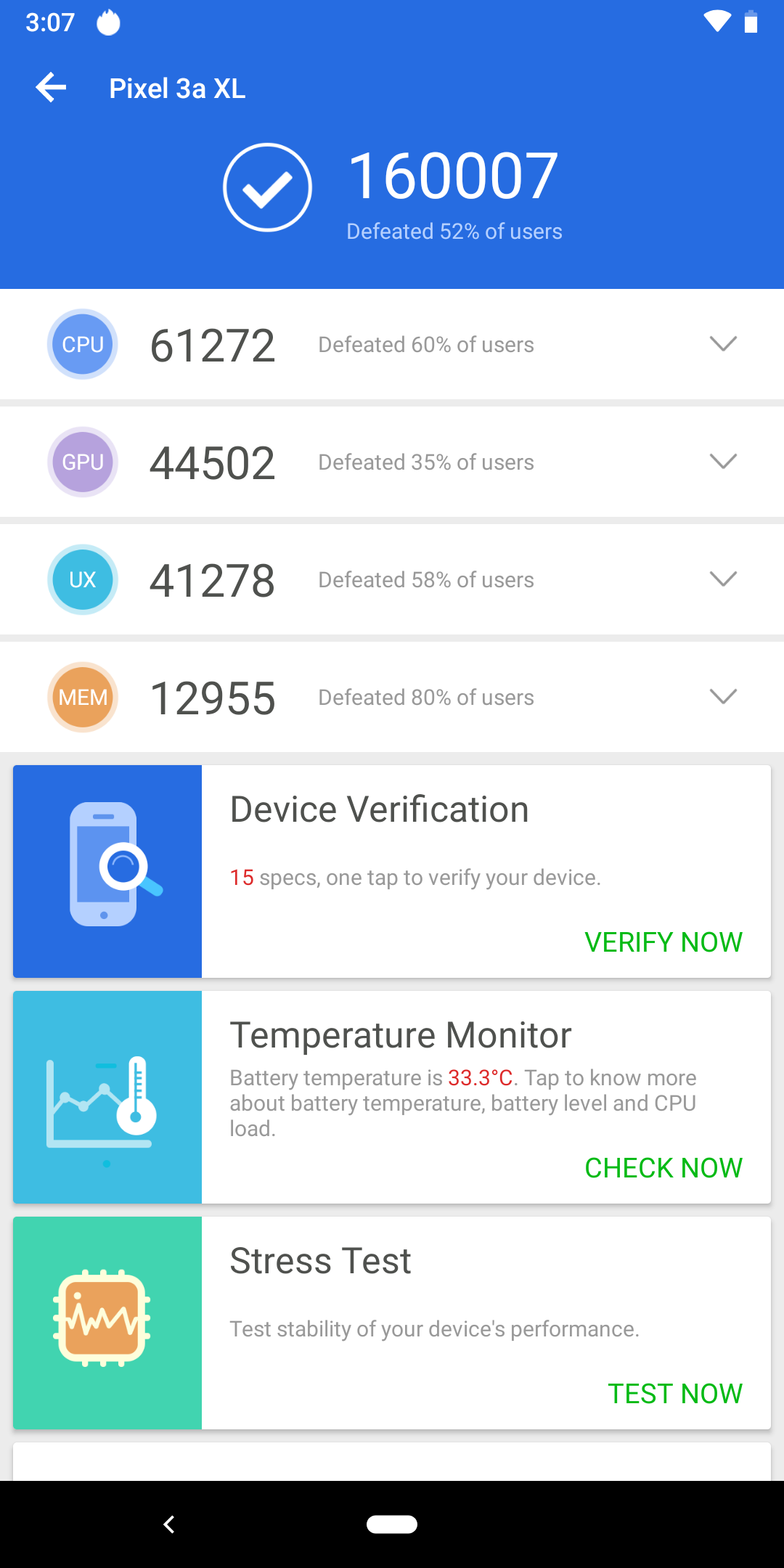Click the checkmark circle beside the total score
Viewport: 784px width, 1568px height.
(267, 187)
